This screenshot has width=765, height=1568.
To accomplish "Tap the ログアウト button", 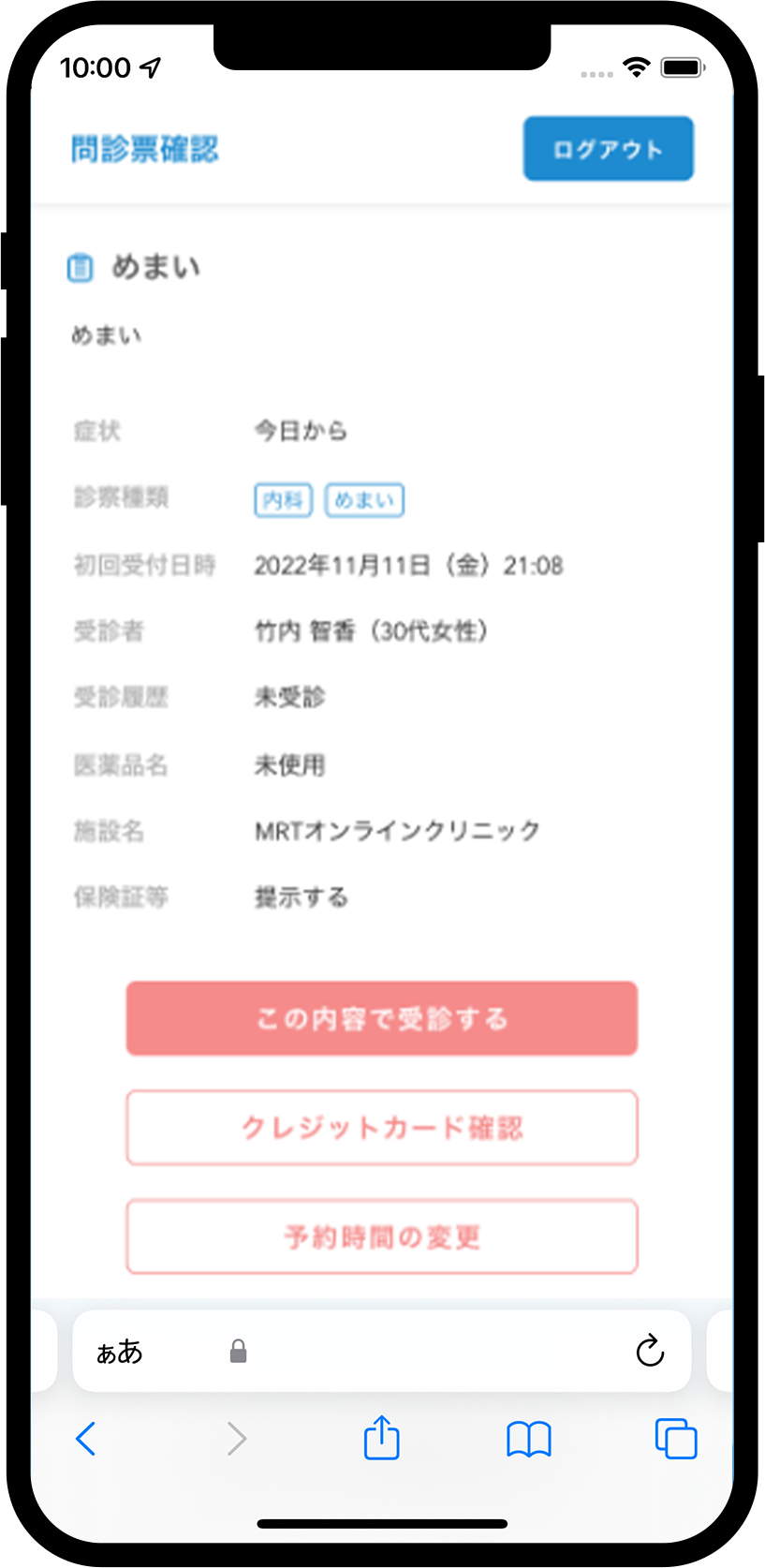I will pos(608,148).
